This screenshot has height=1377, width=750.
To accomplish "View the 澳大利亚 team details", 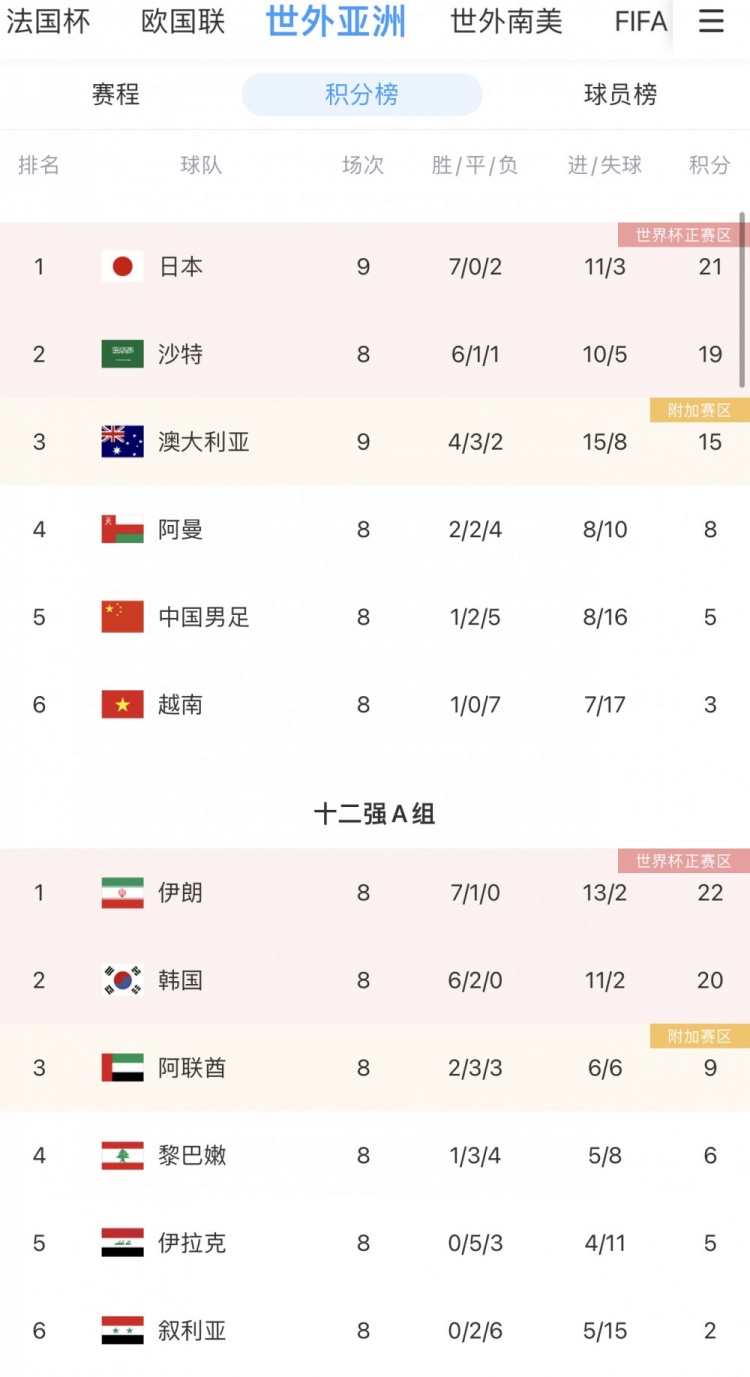I will (x=375, y=442).
